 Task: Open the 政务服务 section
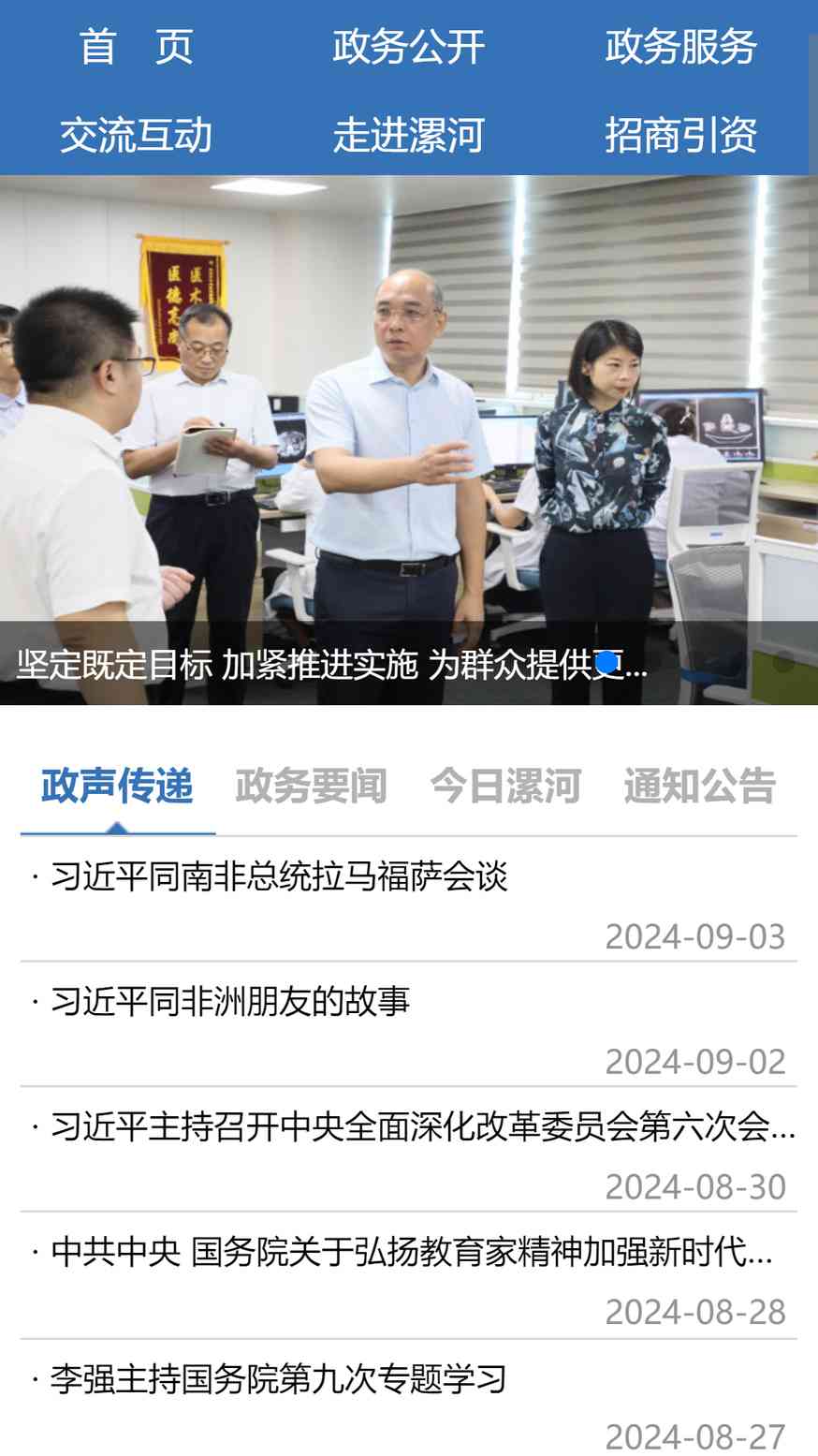[x=680, y=47]
